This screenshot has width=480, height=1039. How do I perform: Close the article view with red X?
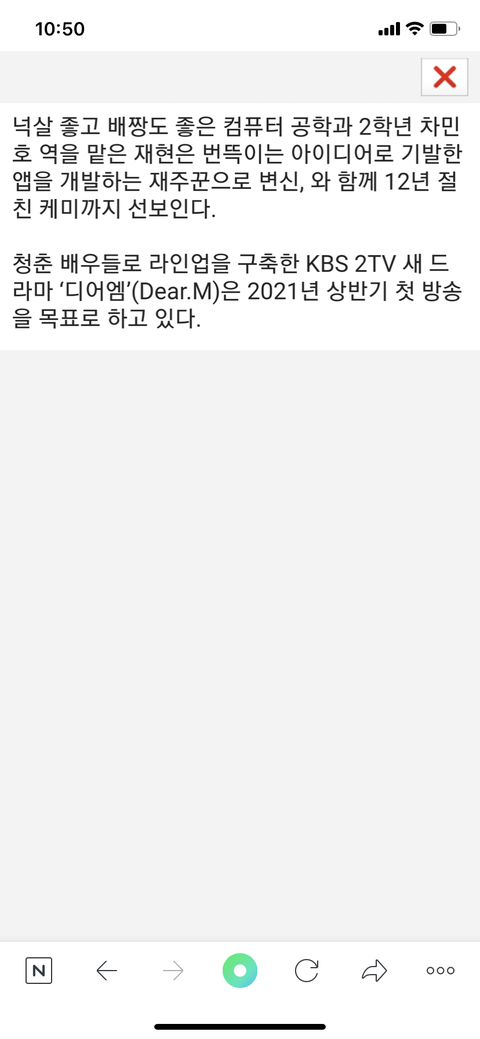click(444, 78)
